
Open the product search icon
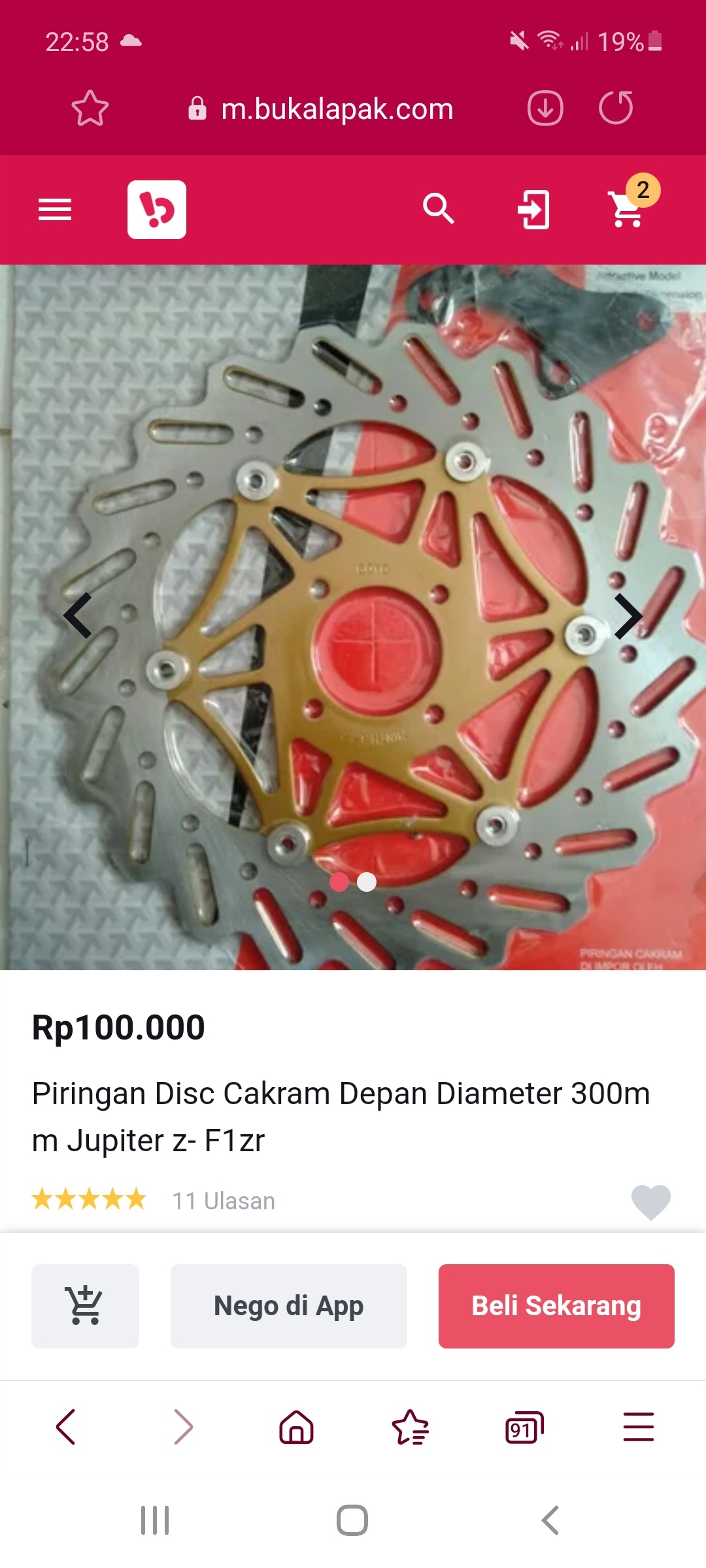point(438,209)
